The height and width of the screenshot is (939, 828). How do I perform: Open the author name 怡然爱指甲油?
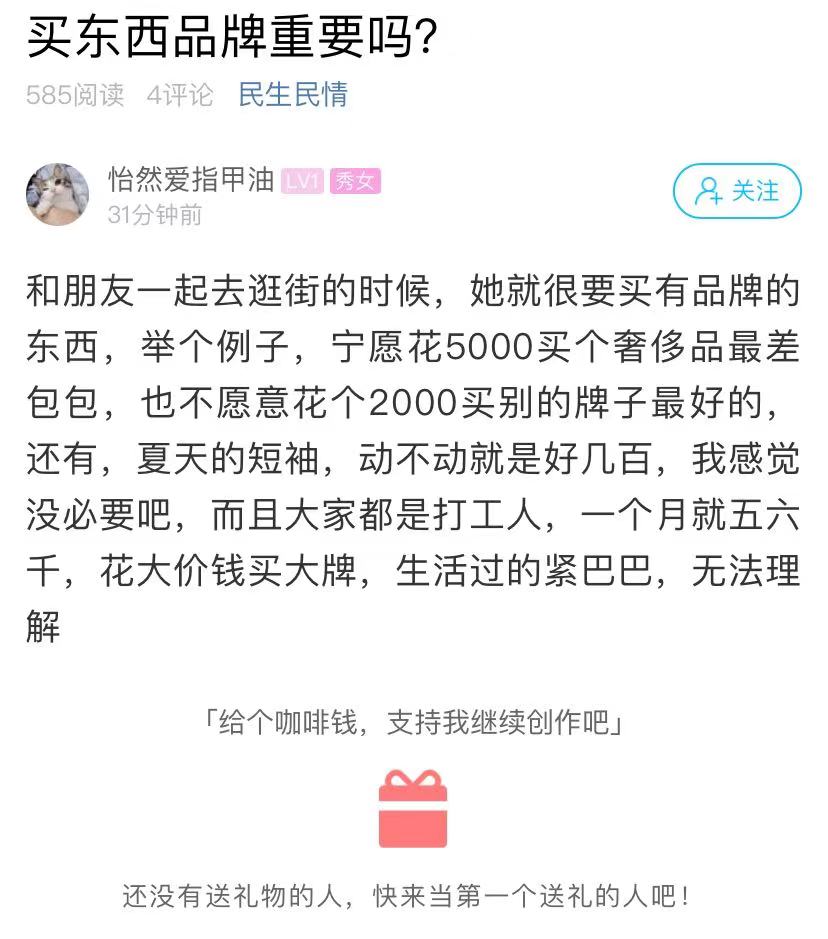pyautogui.click(x=191, y=180)
